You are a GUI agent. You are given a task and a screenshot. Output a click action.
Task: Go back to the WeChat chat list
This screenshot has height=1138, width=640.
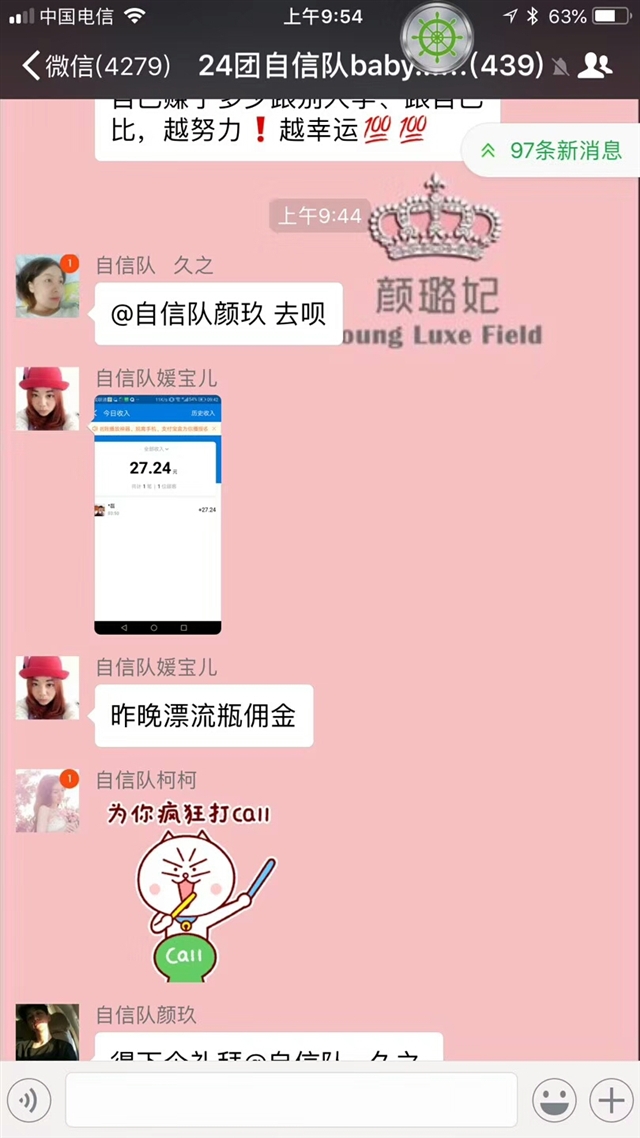point(96,66)
